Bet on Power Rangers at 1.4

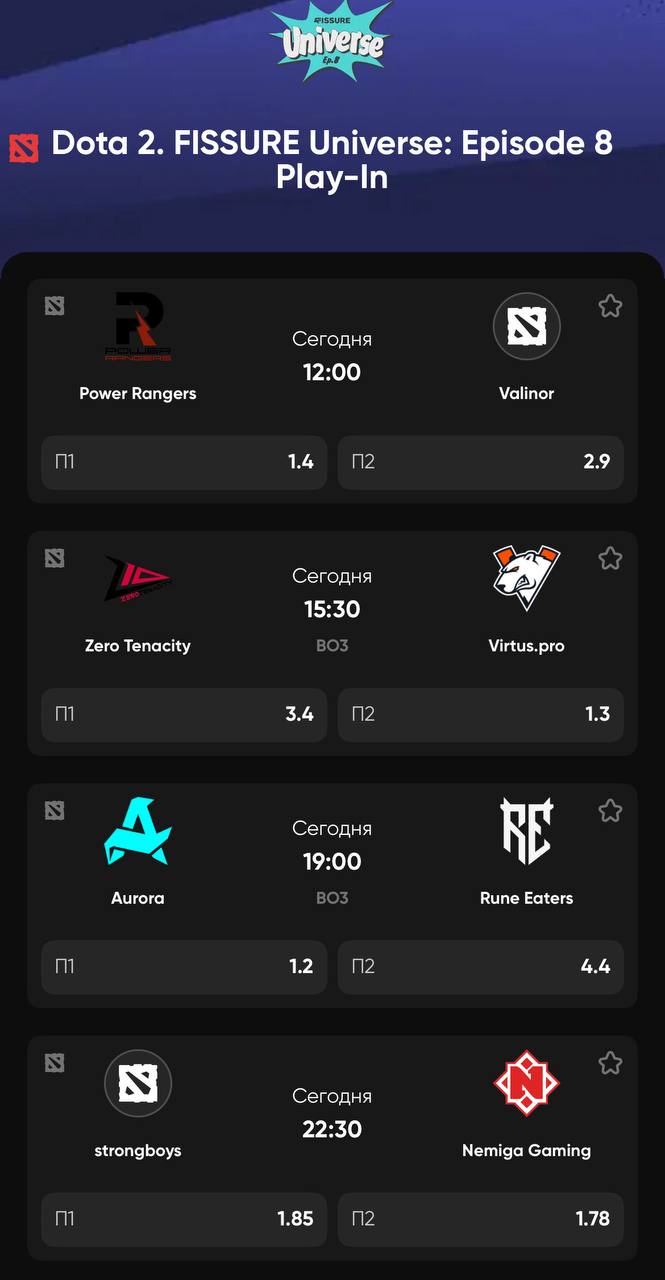184,462
